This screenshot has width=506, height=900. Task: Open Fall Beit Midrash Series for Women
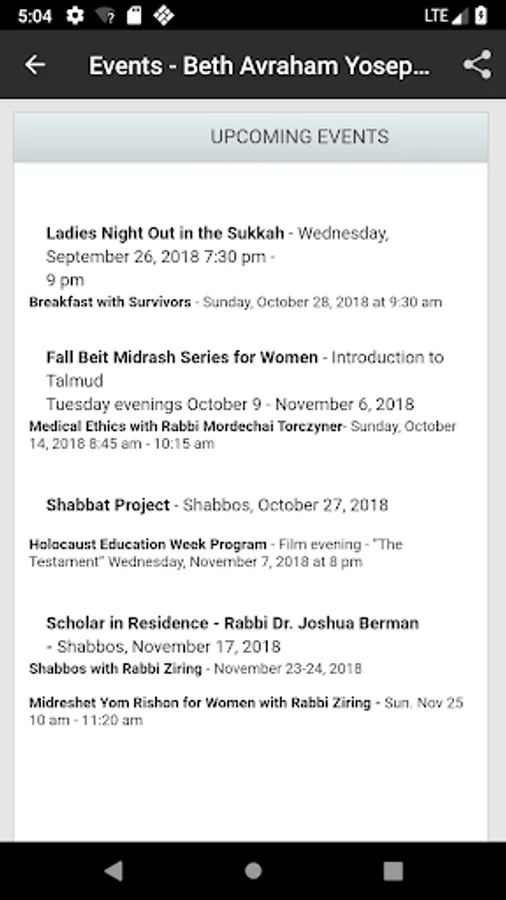182,358
